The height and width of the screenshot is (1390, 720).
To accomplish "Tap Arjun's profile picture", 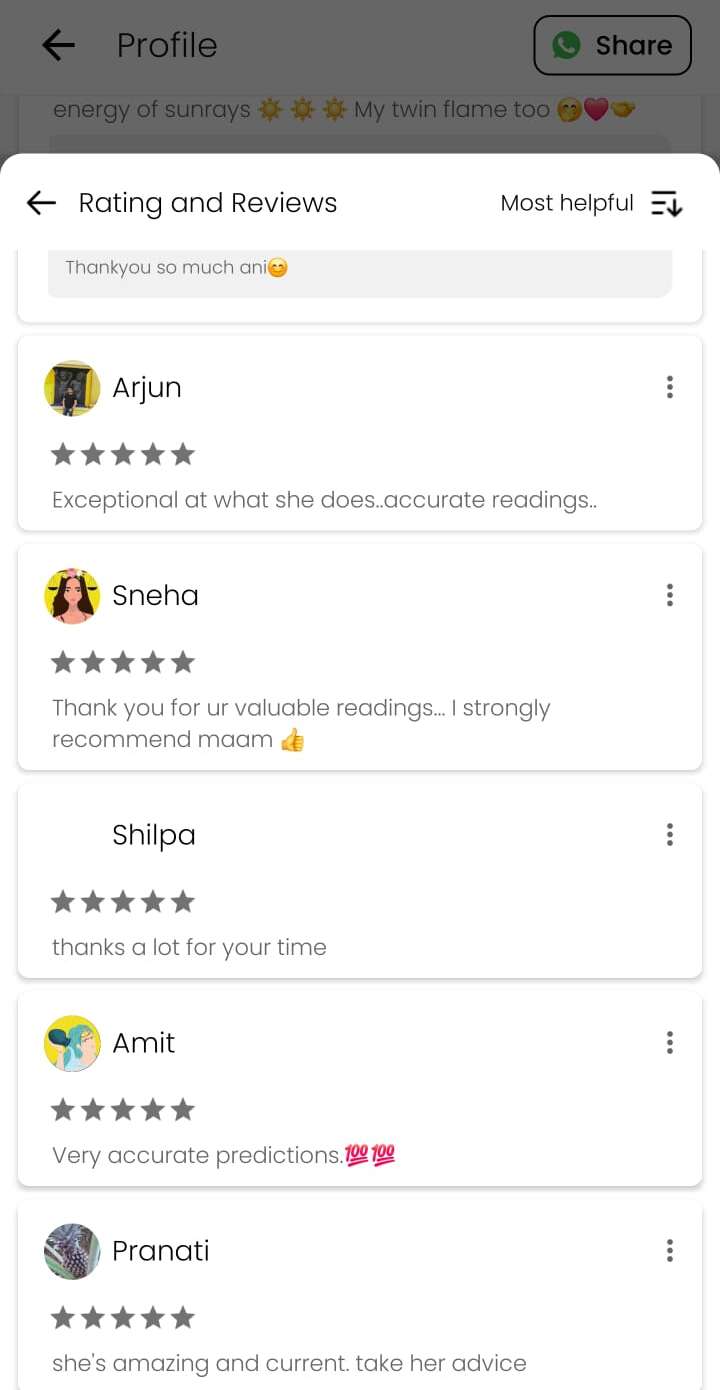I will pyautogui.click(x=72, y=387).
